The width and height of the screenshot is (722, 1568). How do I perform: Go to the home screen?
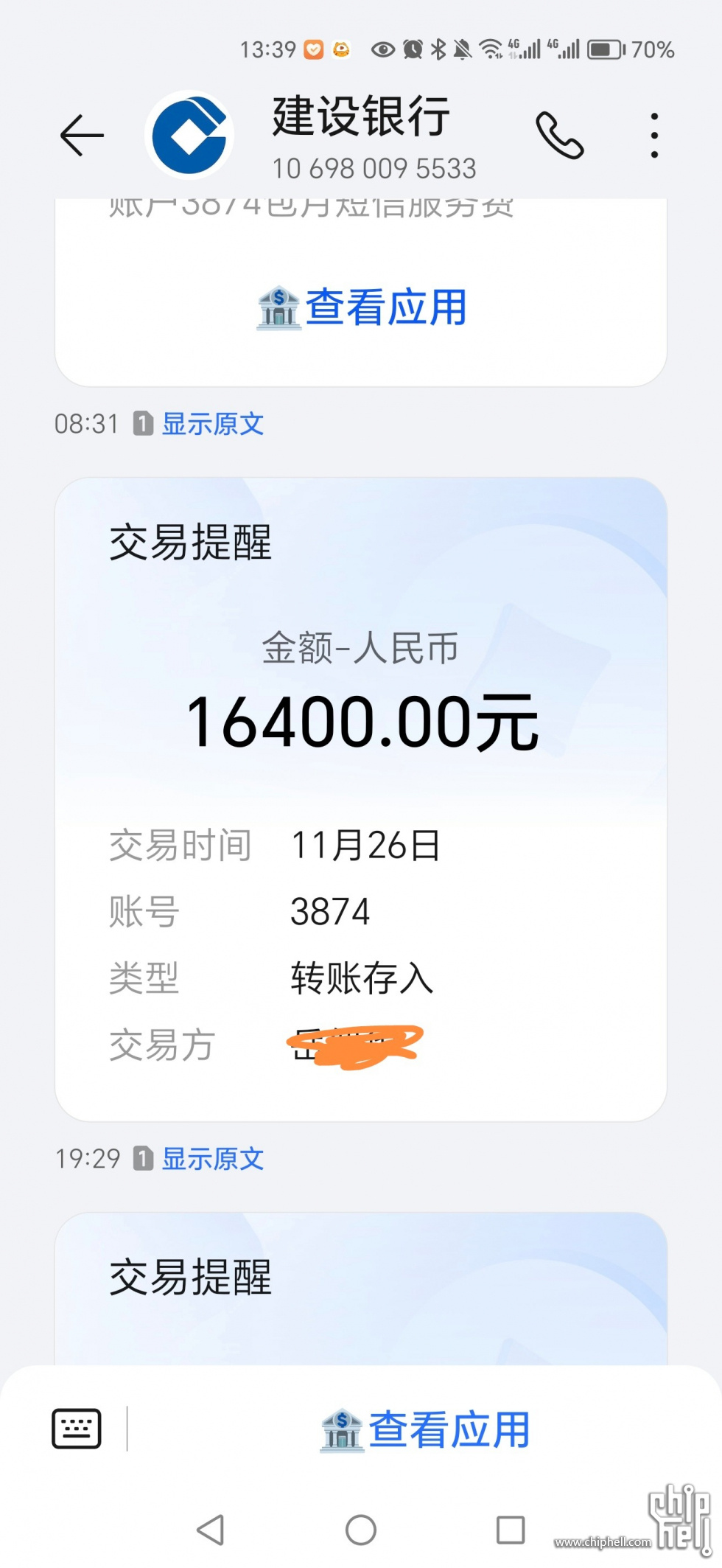[x=361, y=1530]
